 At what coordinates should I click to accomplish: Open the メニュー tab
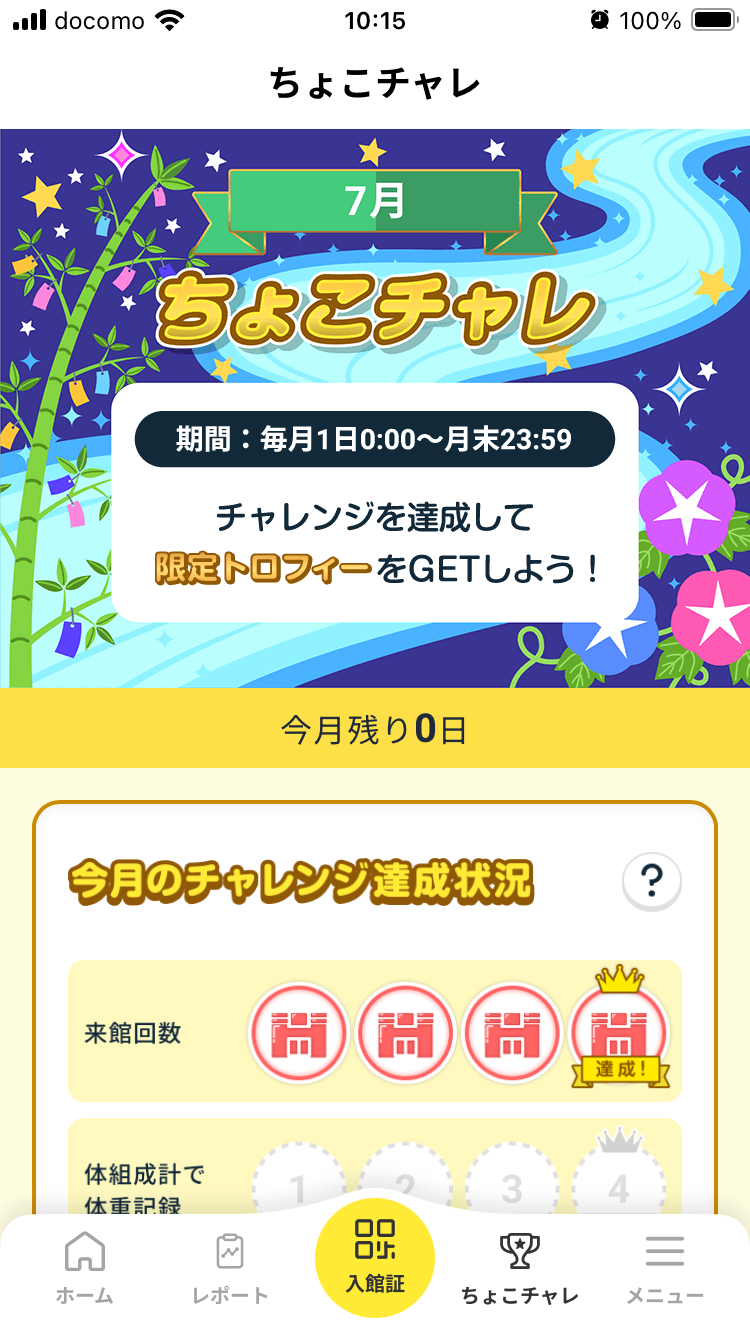(x=665, y=1268)
